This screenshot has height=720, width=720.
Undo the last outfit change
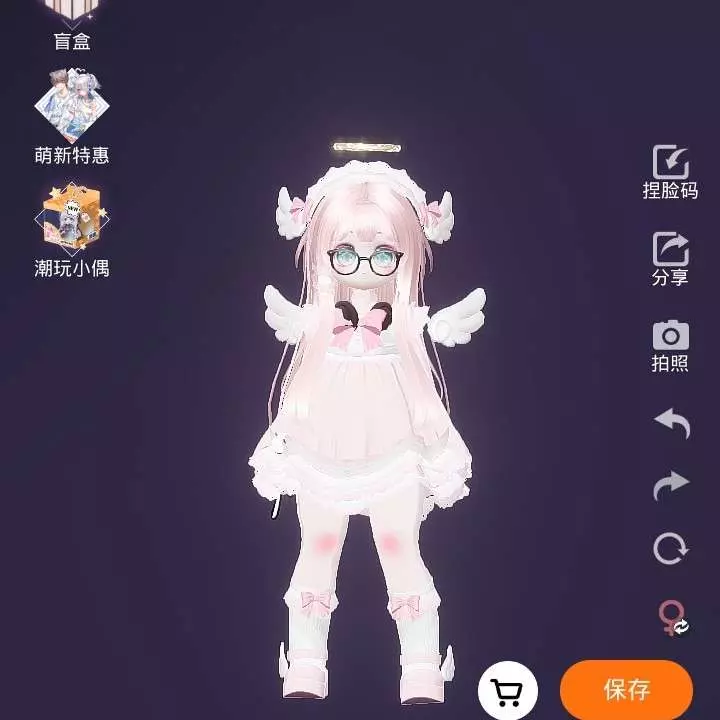pyautogui.click(x=671, y=423)
